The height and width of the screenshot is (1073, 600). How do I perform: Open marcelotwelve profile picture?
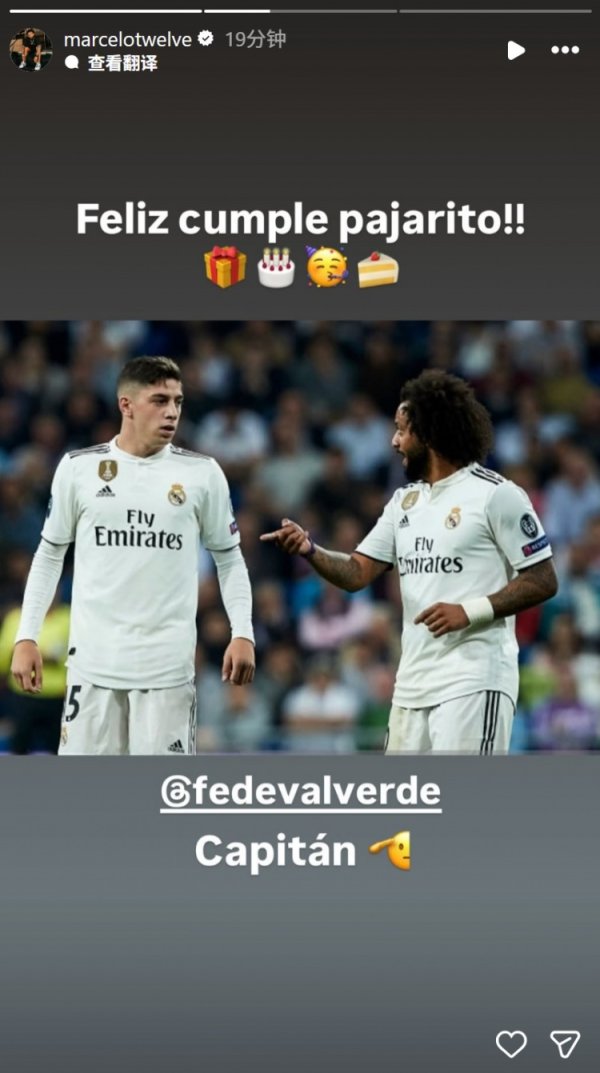[x=30, y=49]
